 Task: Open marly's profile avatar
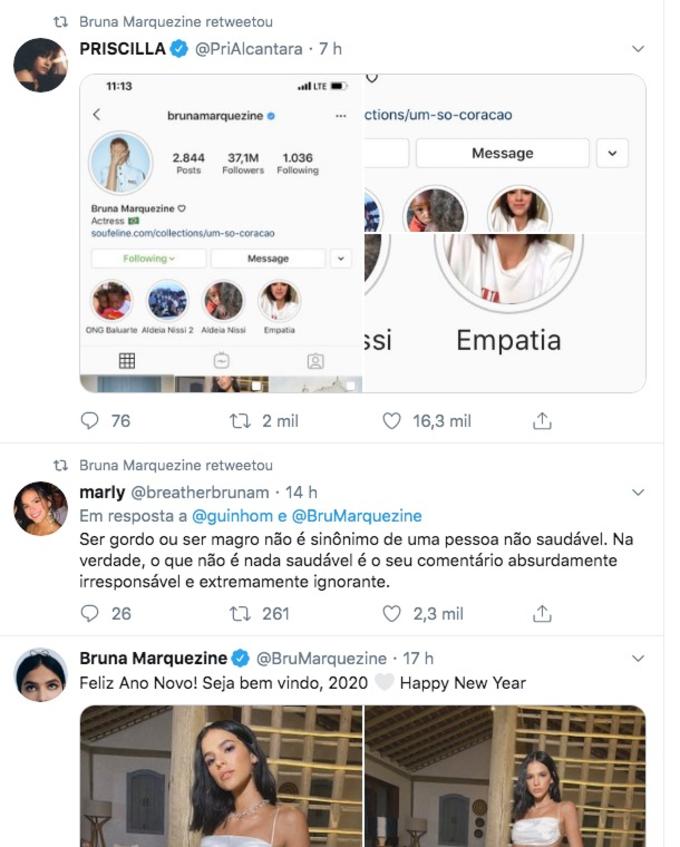point(40,508)
